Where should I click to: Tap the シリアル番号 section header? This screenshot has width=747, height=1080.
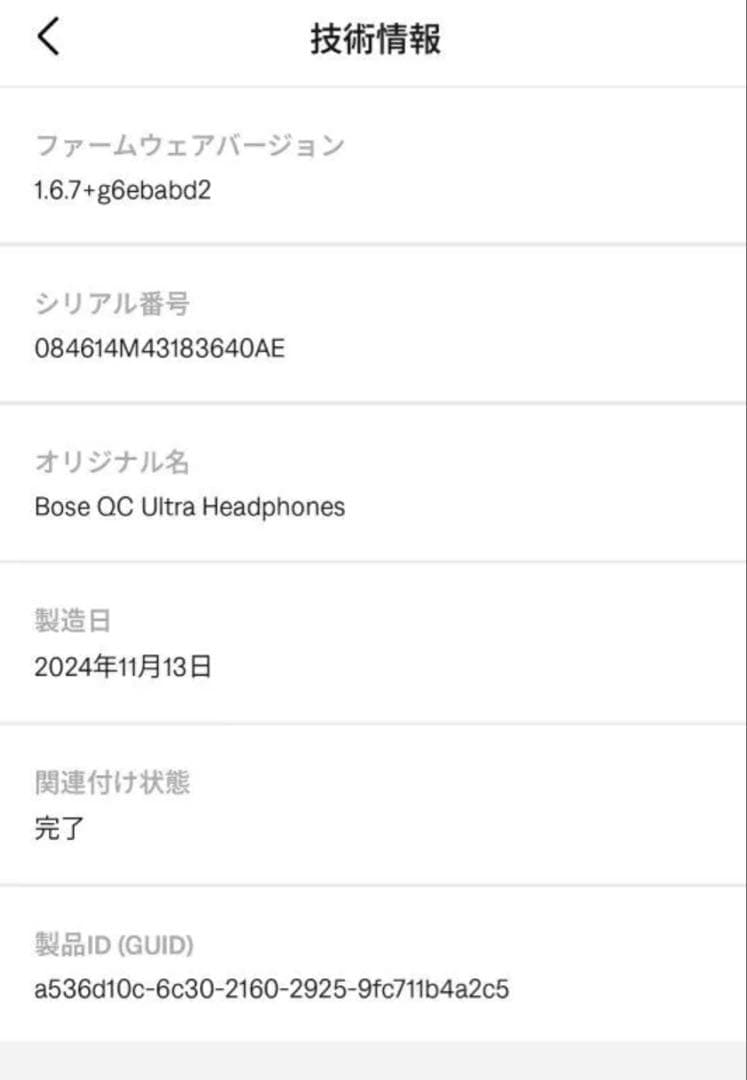110,304
